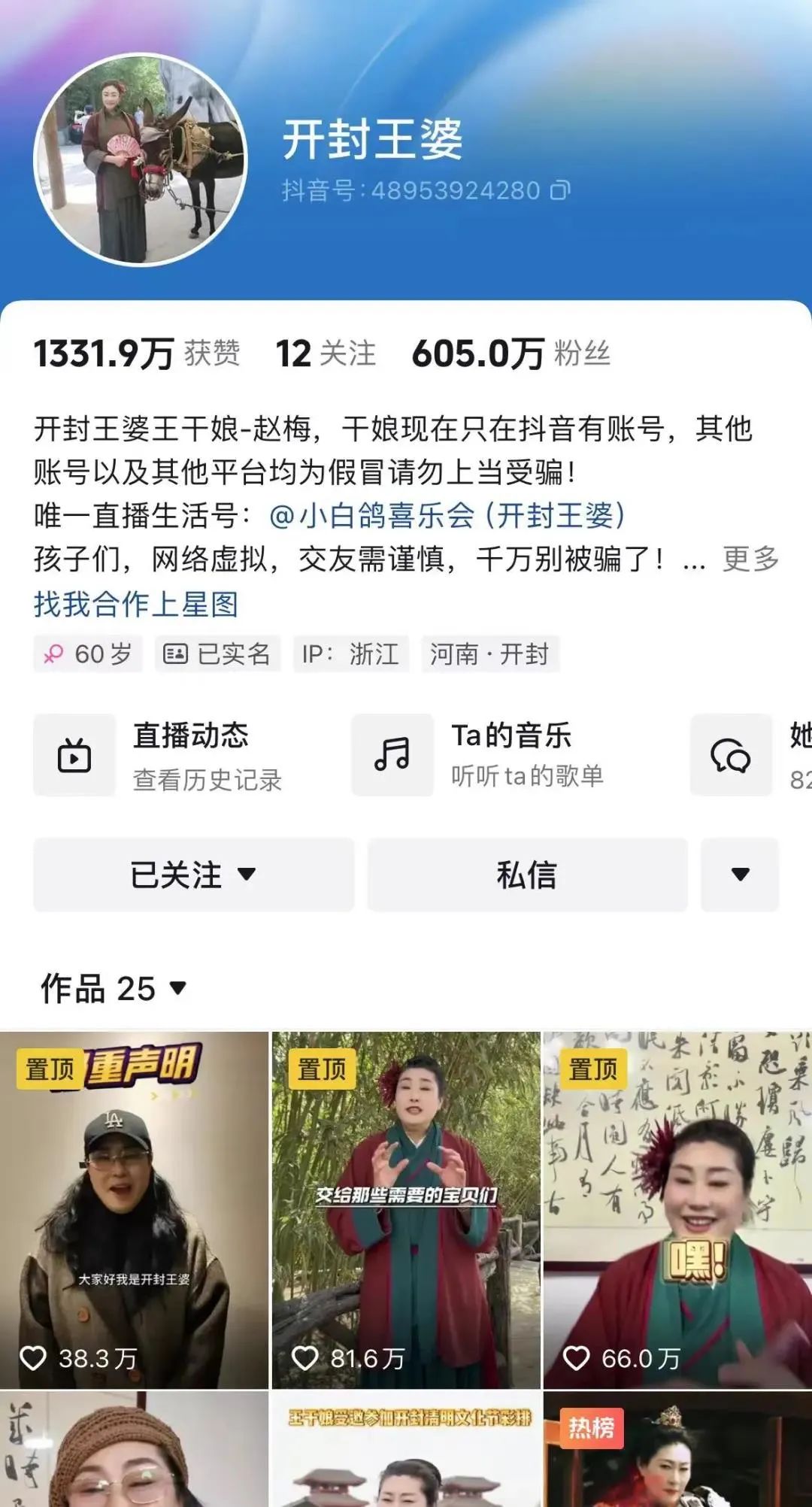The width and height of the screenshot is (812, 1507).
Task: Open the 王干娘受邀参加开封清明文化节彩排 video
Action: (x=406, y=1451)
